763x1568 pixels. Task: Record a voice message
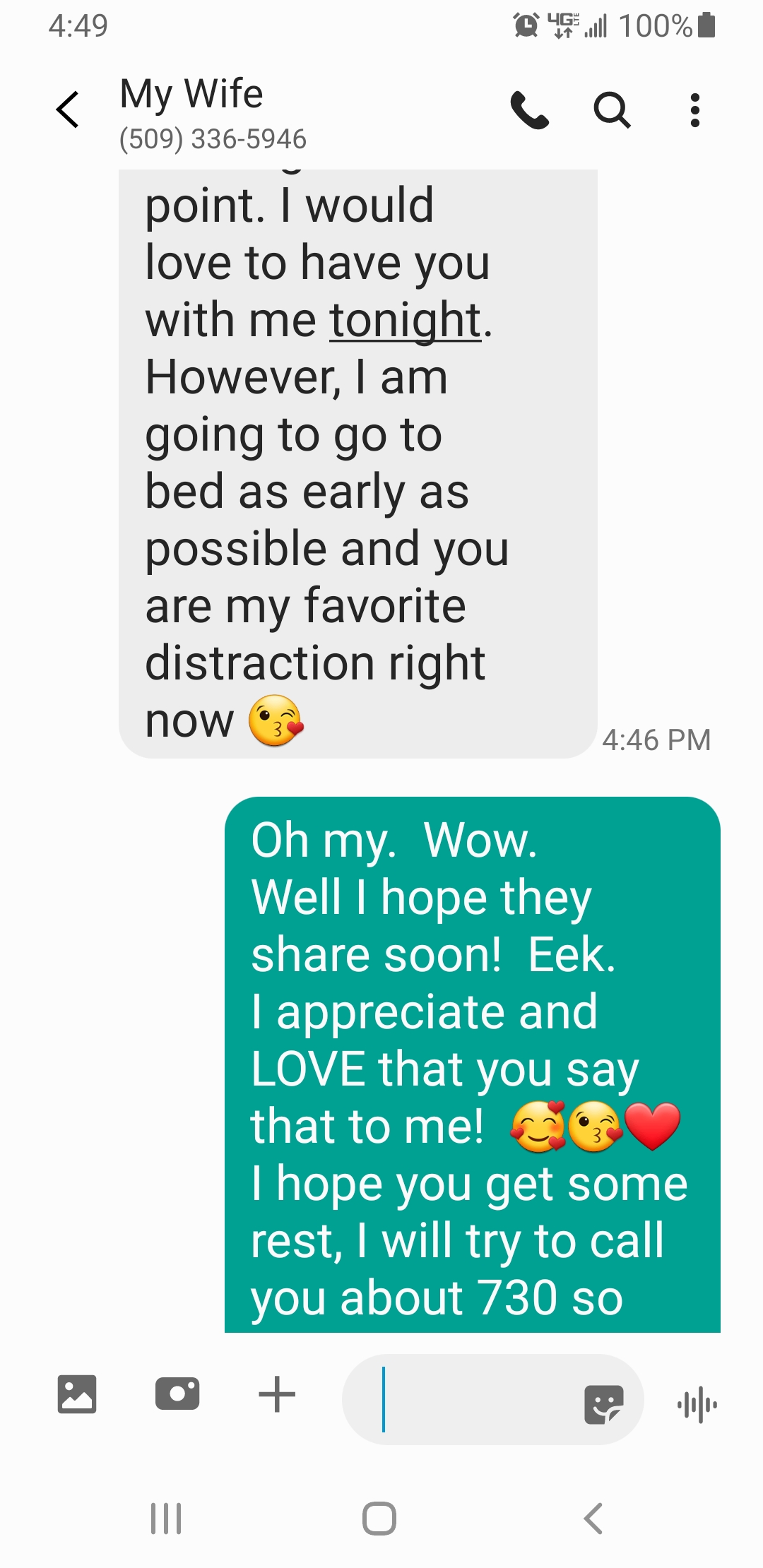[697, 1403]
